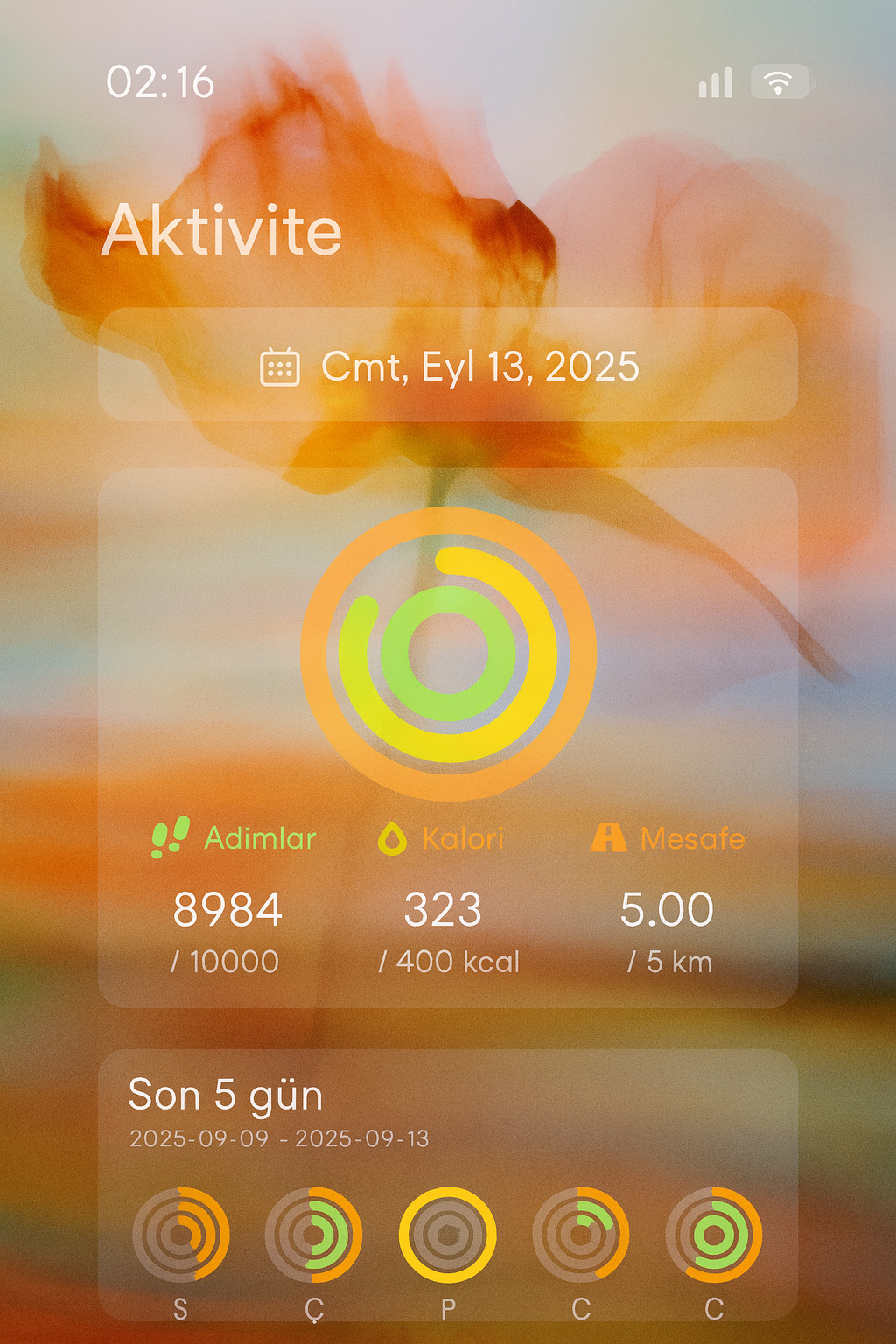Open the Ç day activity ring
This screenshot has width=896, height=1344.
point(314,1235)
